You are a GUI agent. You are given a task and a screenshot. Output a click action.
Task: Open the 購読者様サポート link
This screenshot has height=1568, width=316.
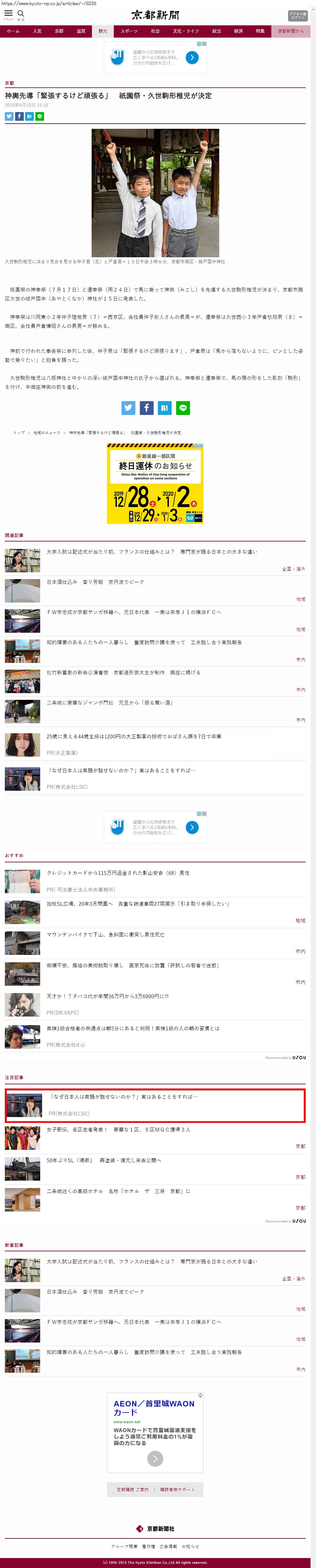click(x=177, y=1490)
